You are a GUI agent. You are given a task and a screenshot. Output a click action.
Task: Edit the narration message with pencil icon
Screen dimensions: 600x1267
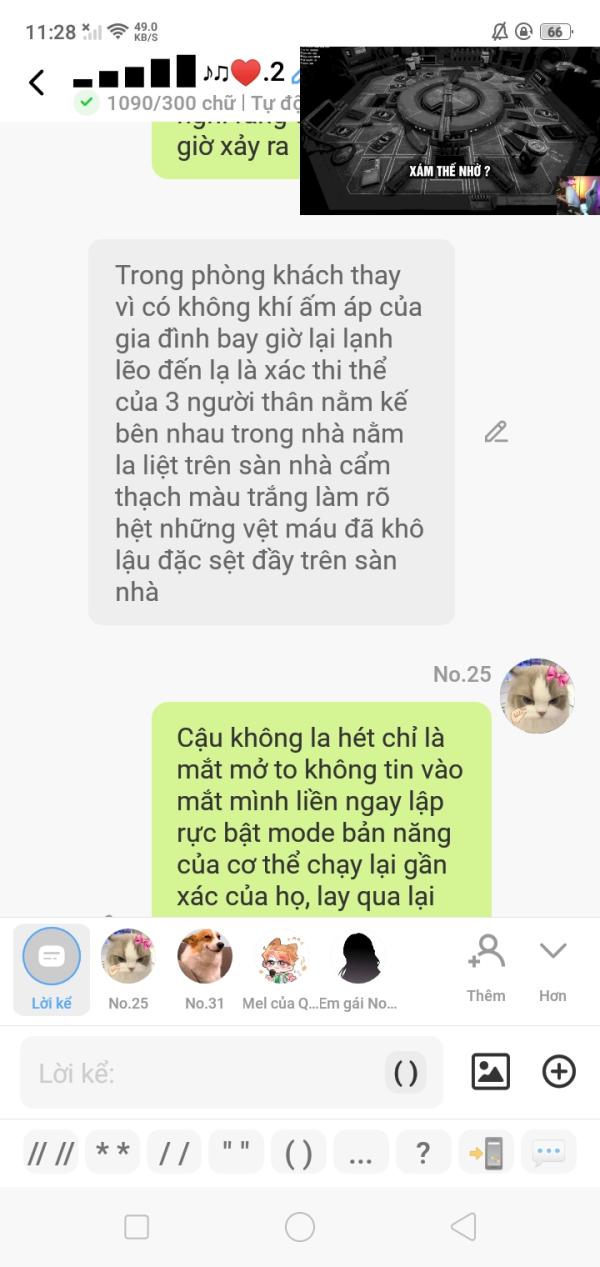[x=496, y=432]
